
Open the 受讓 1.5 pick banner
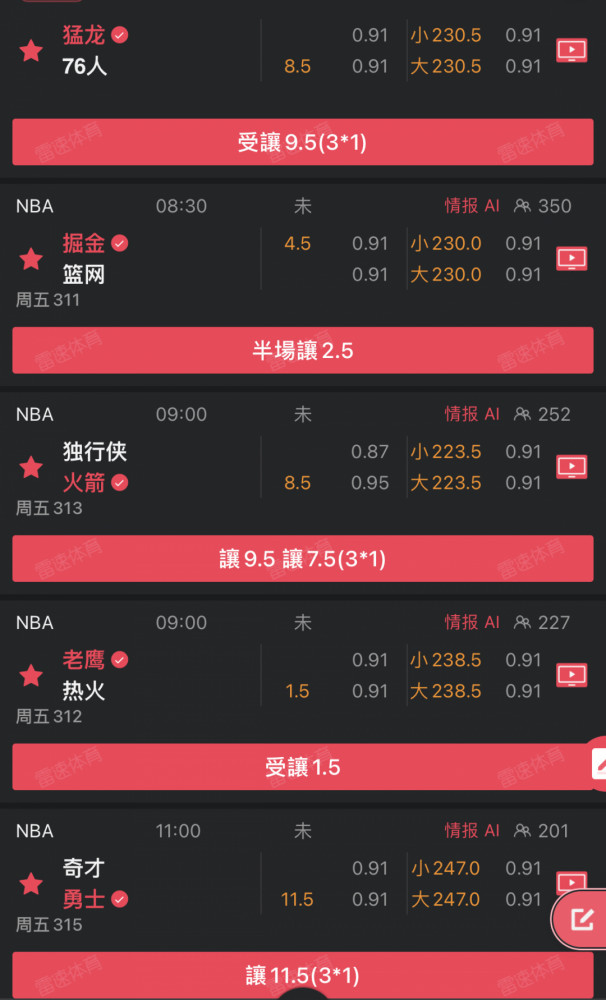tap(303, 767)
